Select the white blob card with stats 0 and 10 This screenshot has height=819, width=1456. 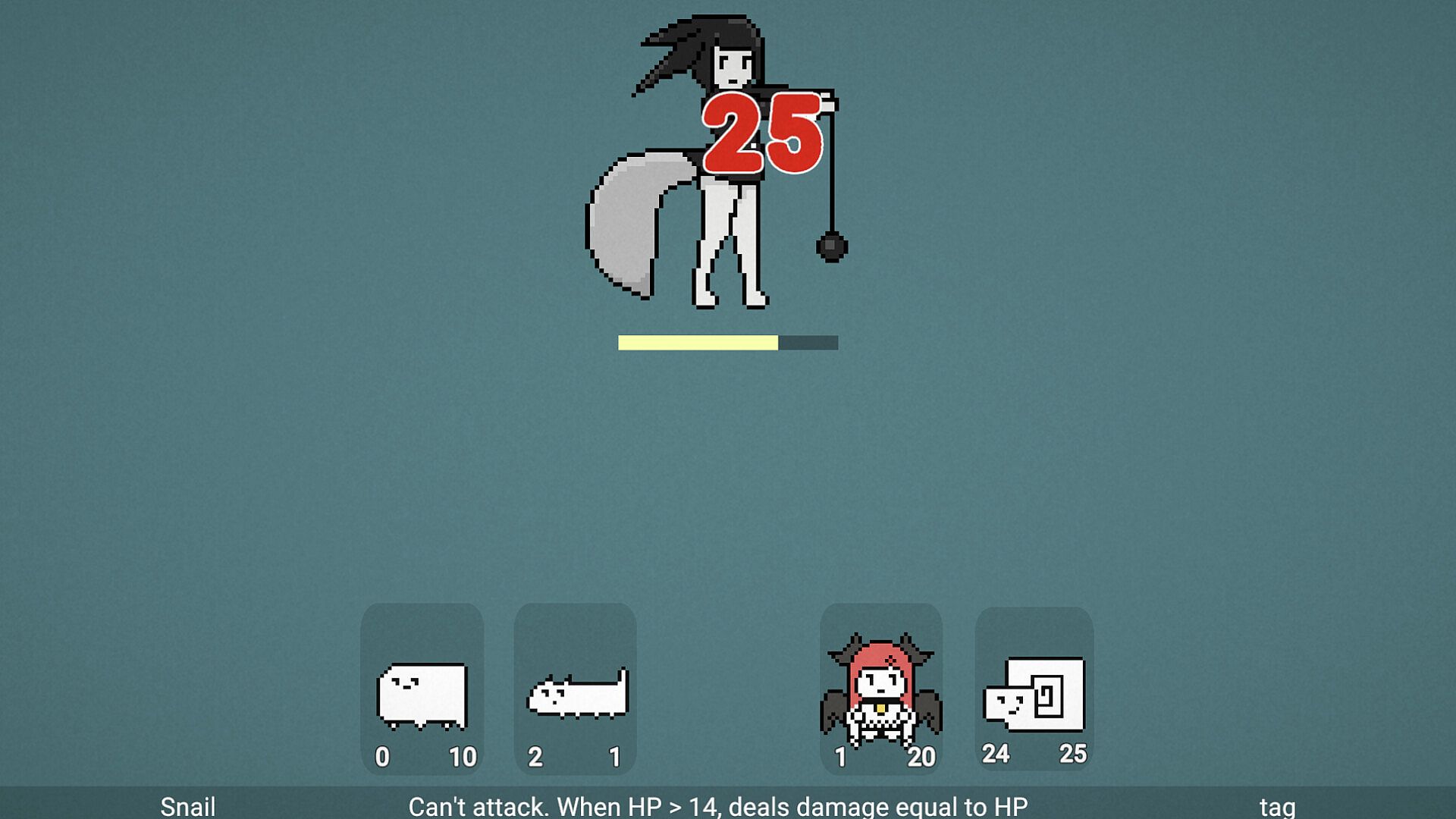click(x=422, y=690)
